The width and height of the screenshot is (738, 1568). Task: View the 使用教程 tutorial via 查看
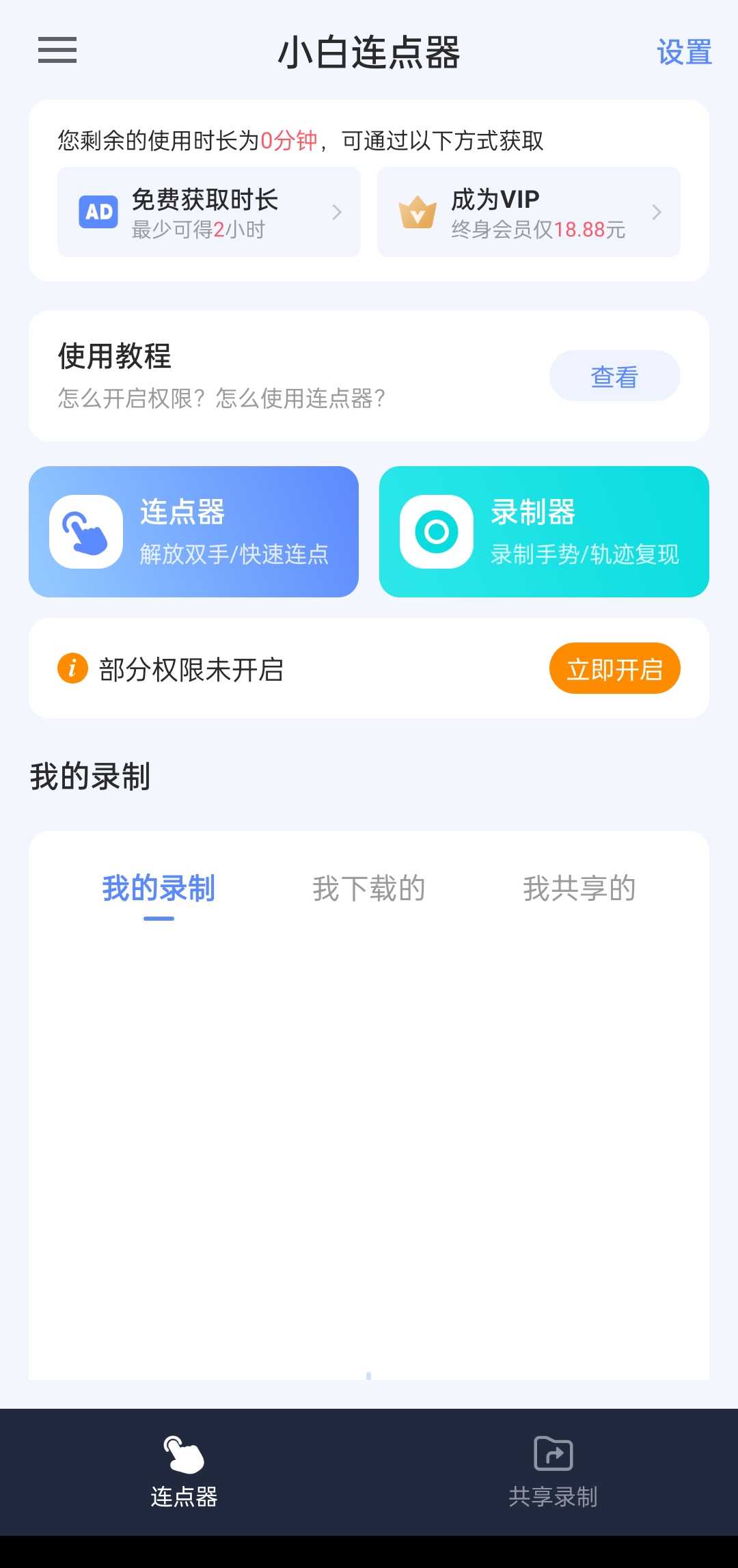tap(614, 377)
